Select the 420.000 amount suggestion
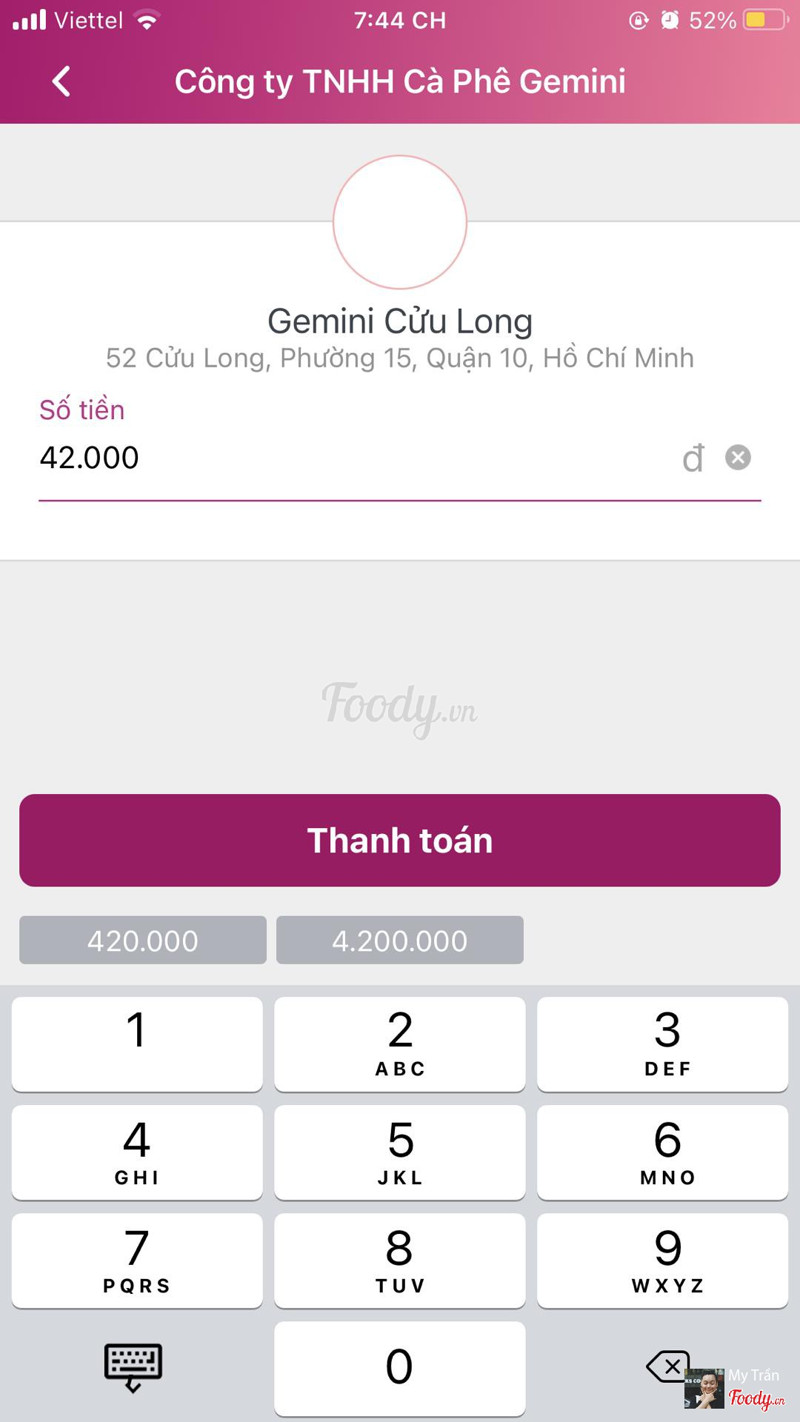The image size is (800, 1422). pyautogui.click(x=143, y=940)
